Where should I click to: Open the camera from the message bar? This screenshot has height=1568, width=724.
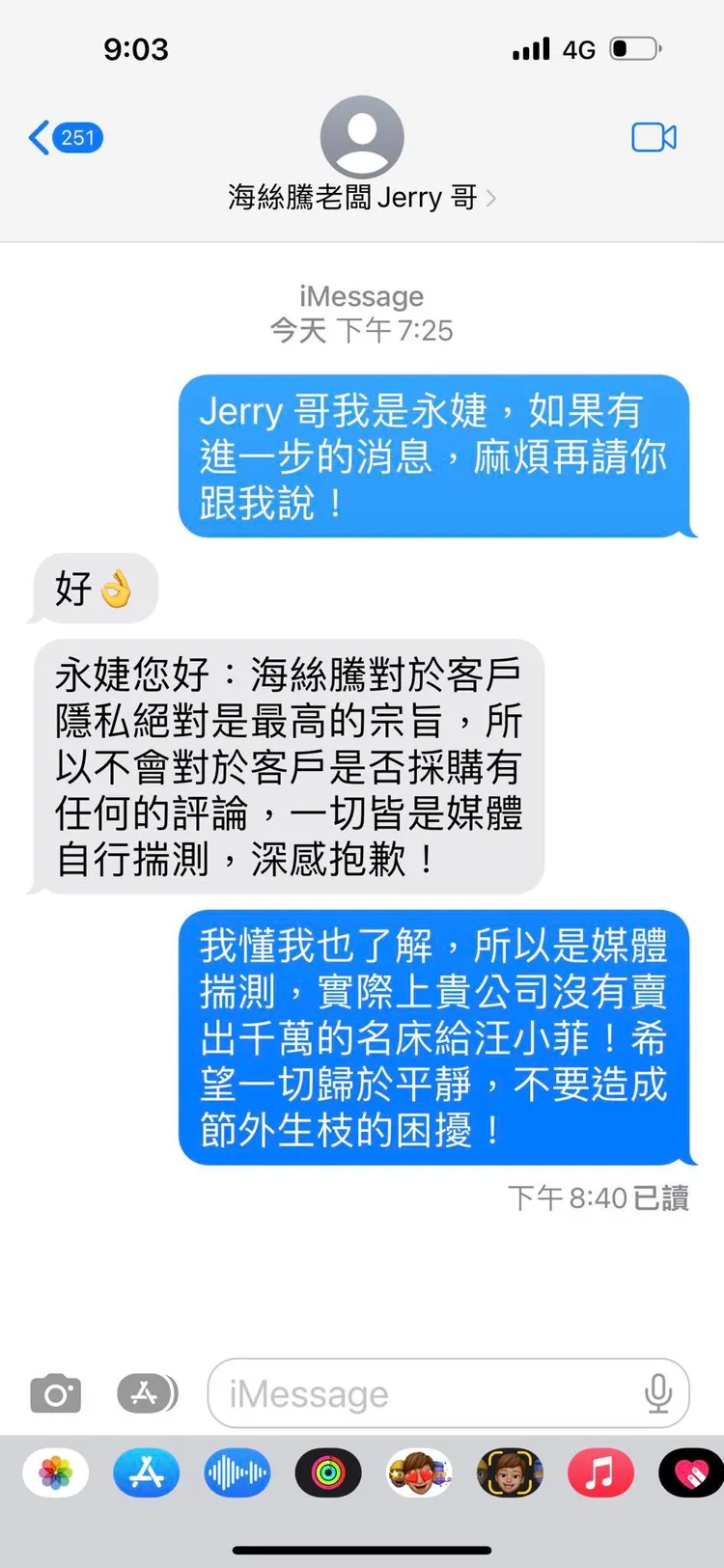pos(55,1392)
